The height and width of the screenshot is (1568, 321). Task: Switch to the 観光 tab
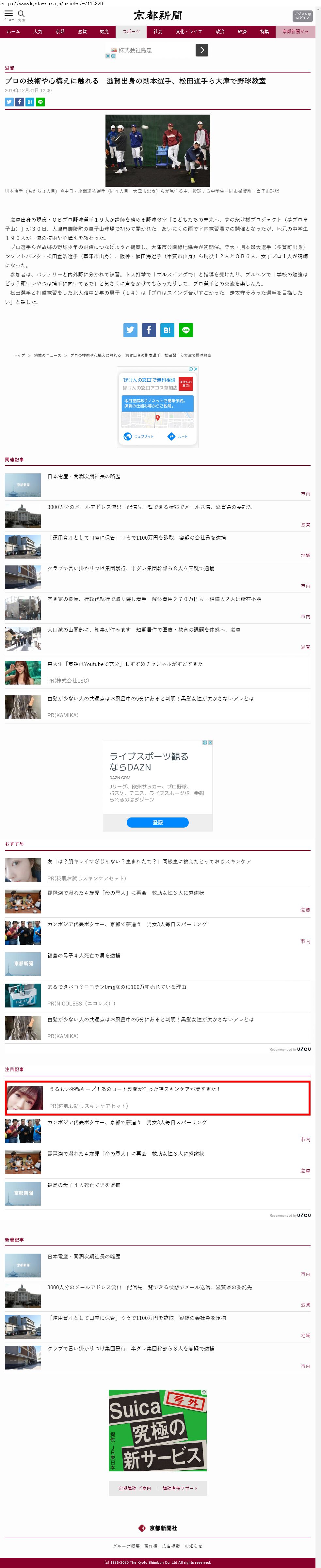tap(104, 32)
